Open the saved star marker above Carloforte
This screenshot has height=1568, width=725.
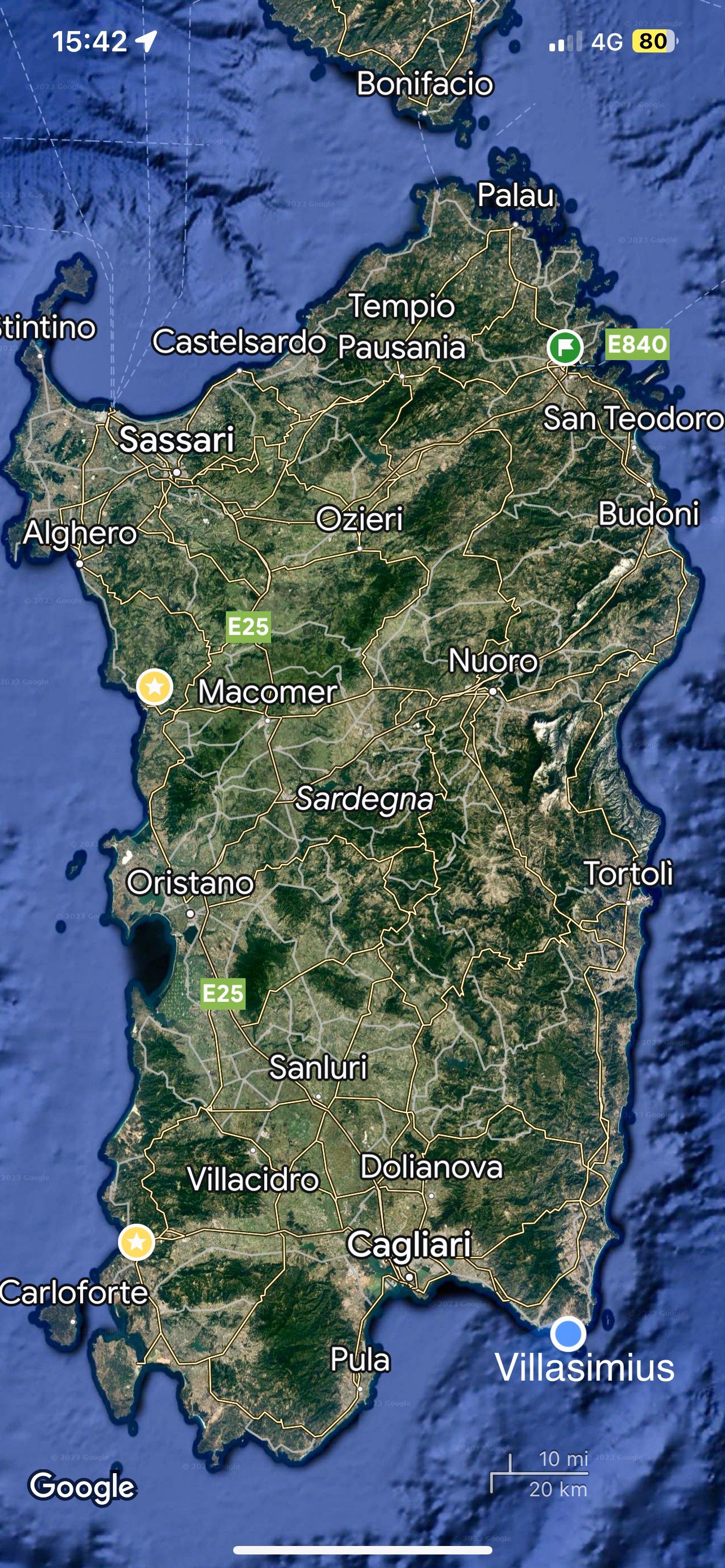point(136,1242)
